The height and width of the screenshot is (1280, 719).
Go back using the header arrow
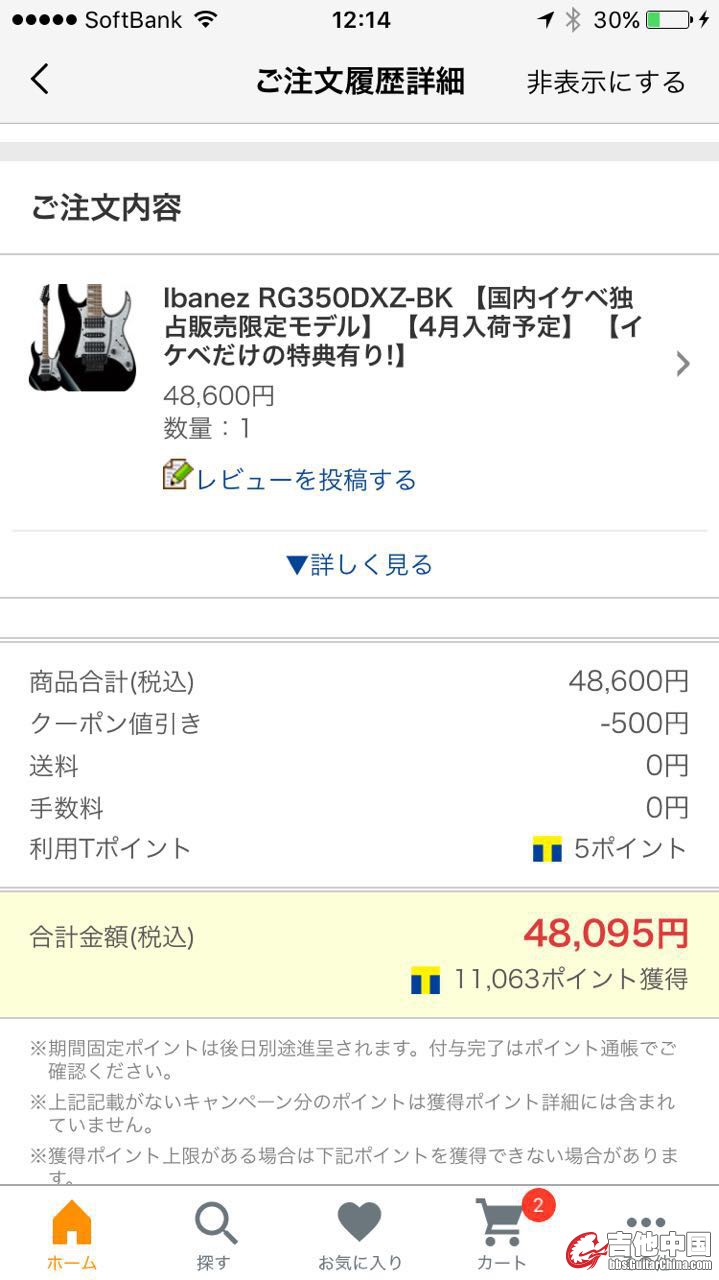tap(40, 79)
